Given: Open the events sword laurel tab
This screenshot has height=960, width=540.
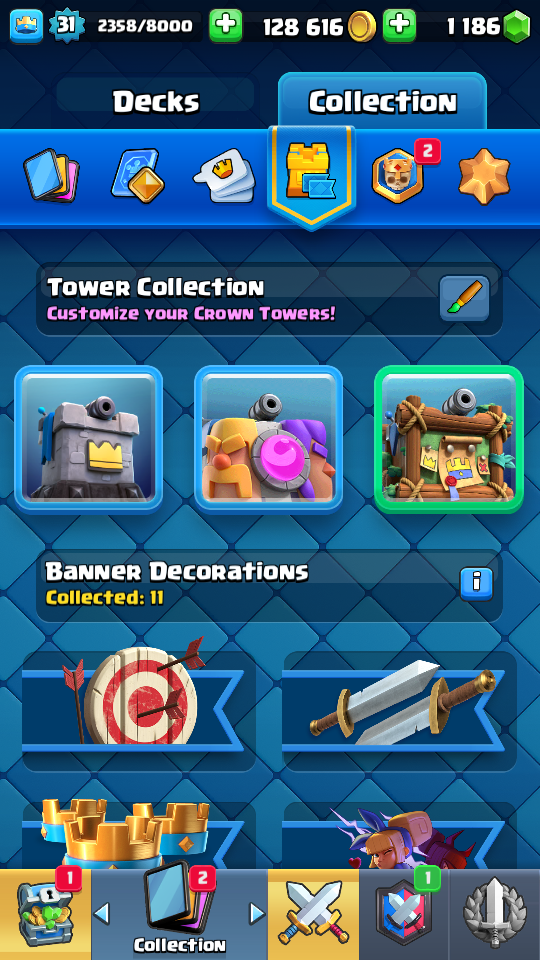Looking at the screenshot, I should [x=495, y=914].
